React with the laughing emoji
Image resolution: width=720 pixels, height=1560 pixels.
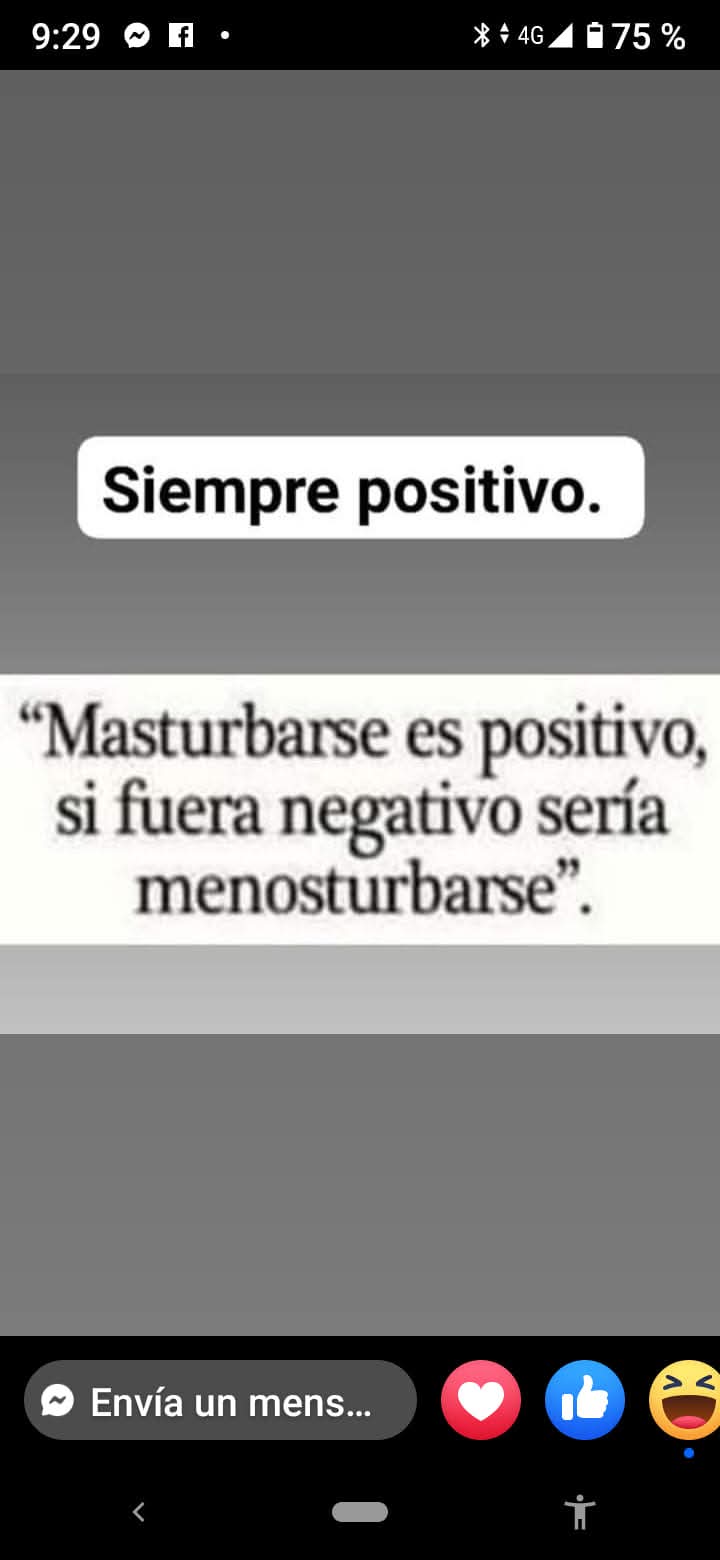click(x=688, y=1400)
